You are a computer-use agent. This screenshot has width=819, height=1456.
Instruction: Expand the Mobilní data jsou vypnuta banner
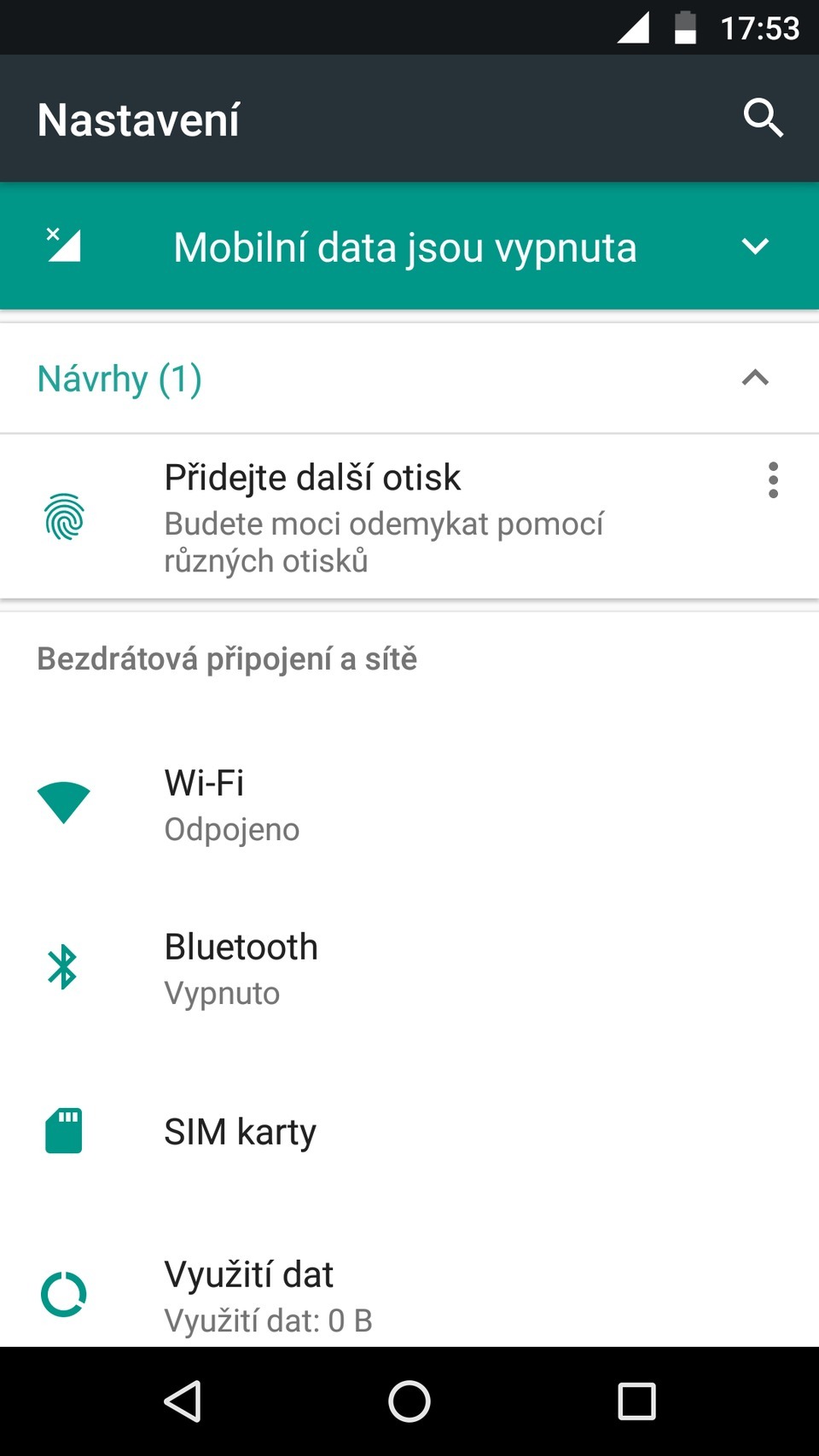pyautogui.click(x=754, y=247)
